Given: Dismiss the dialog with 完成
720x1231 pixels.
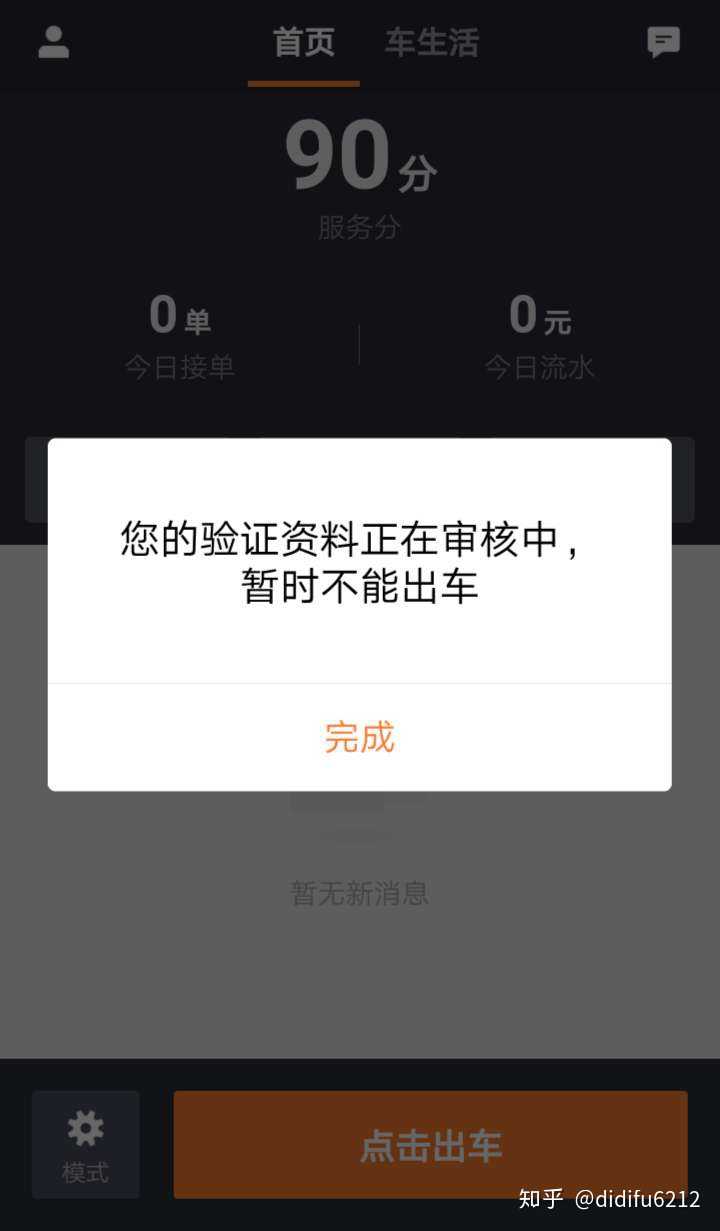Looking at the screenshot, I should click(359, 737).
